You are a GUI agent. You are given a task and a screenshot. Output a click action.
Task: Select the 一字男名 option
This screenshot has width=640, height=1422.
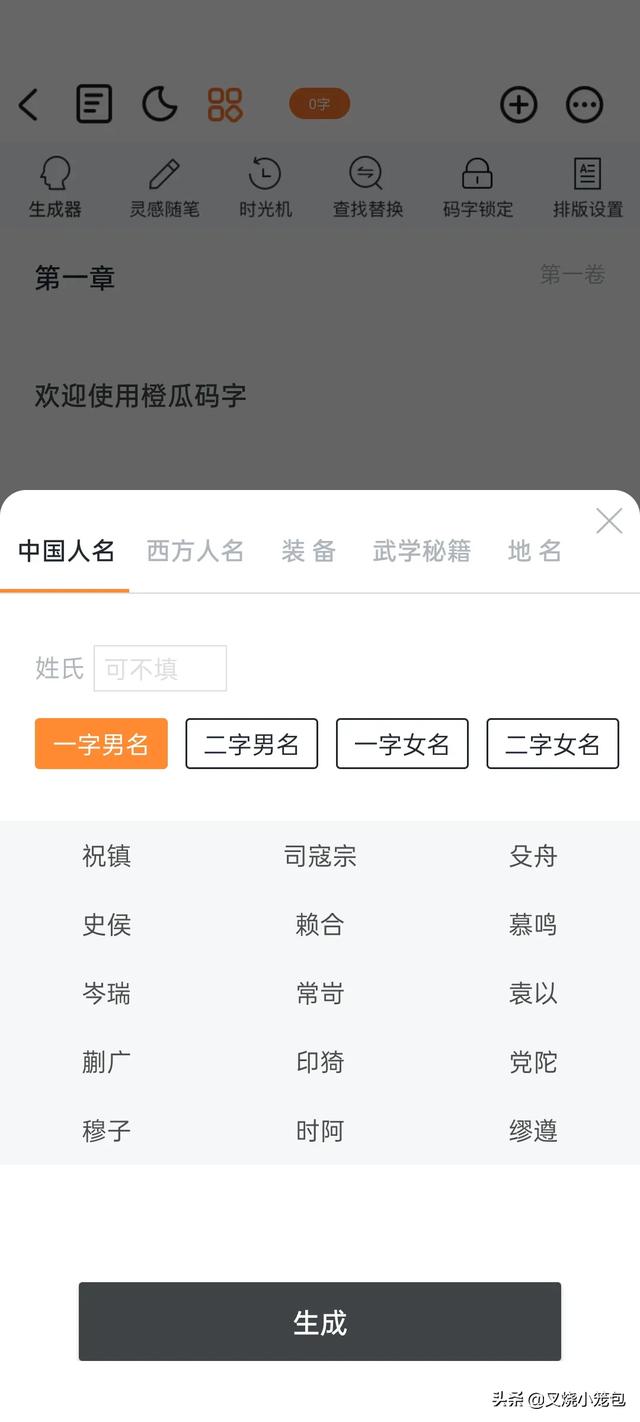click(101, 744)
